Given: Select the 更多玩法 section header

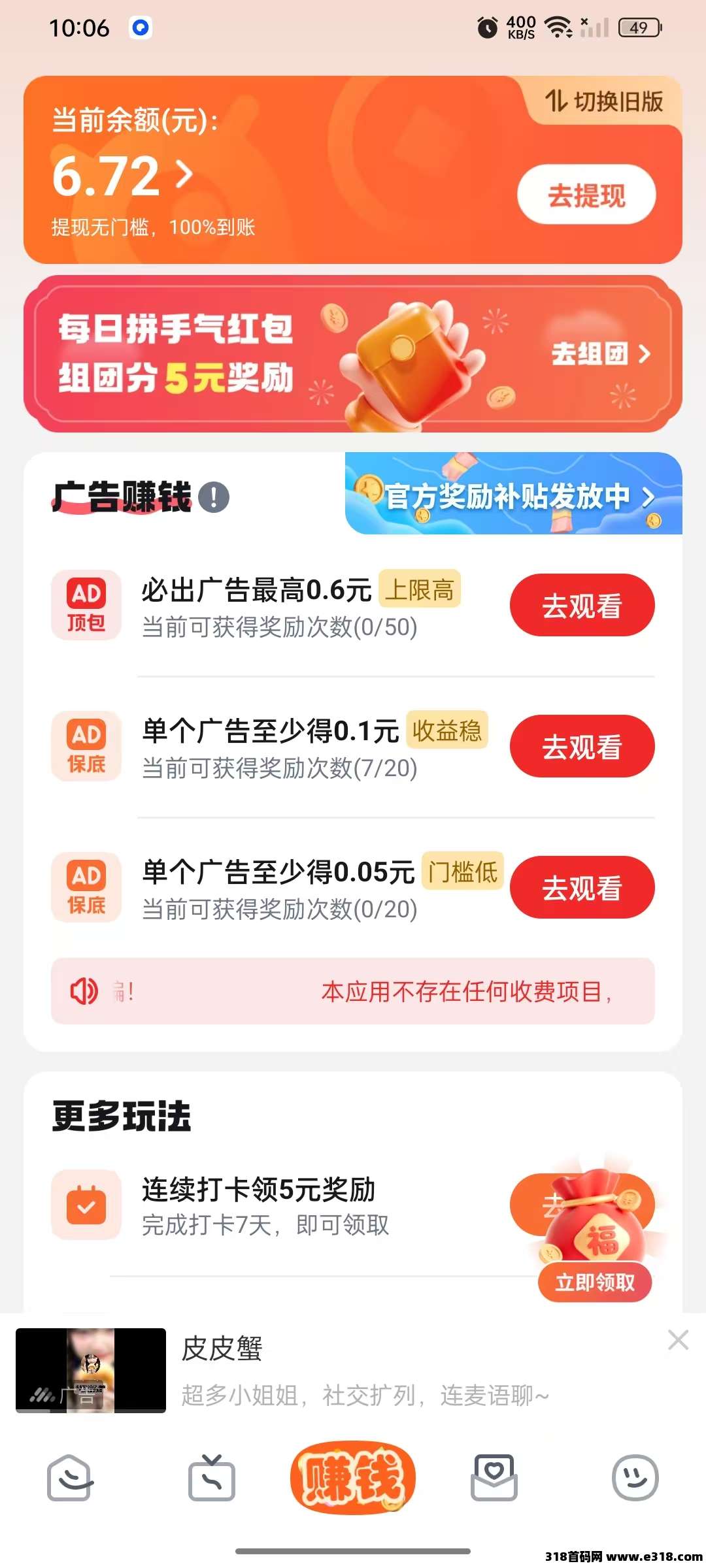Looking at the screenshot, I should tap(121, 1115).
